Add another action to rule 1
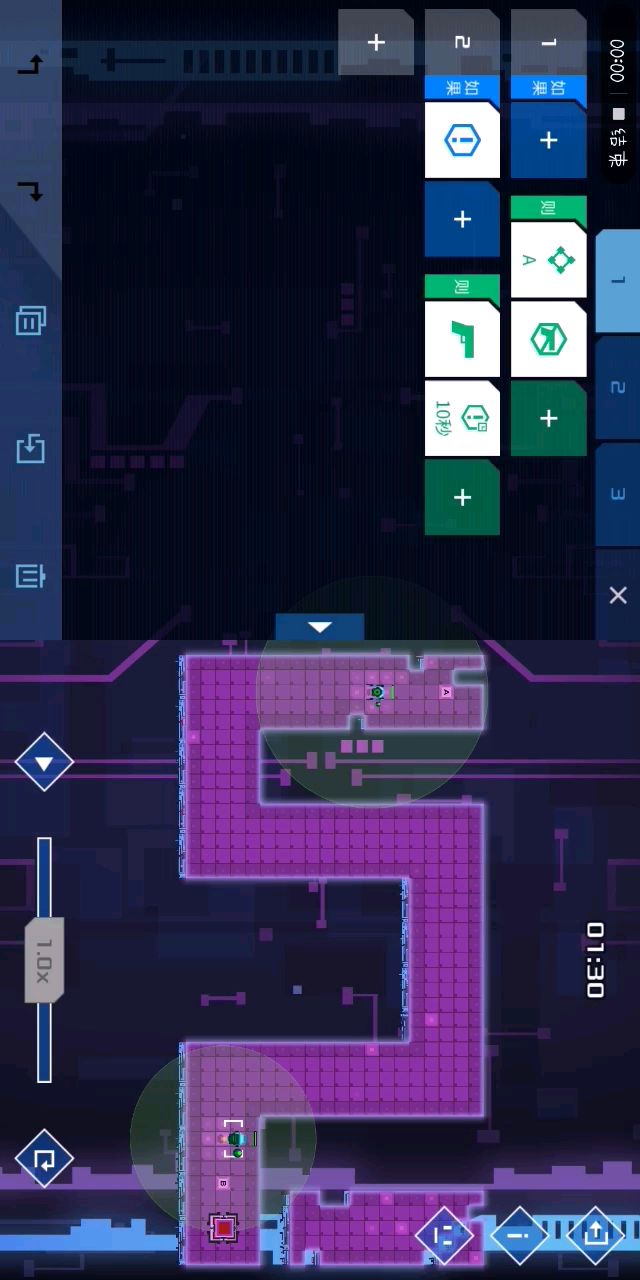The width and height of the screenshot is (640, 1280). (x=548, y=418)
